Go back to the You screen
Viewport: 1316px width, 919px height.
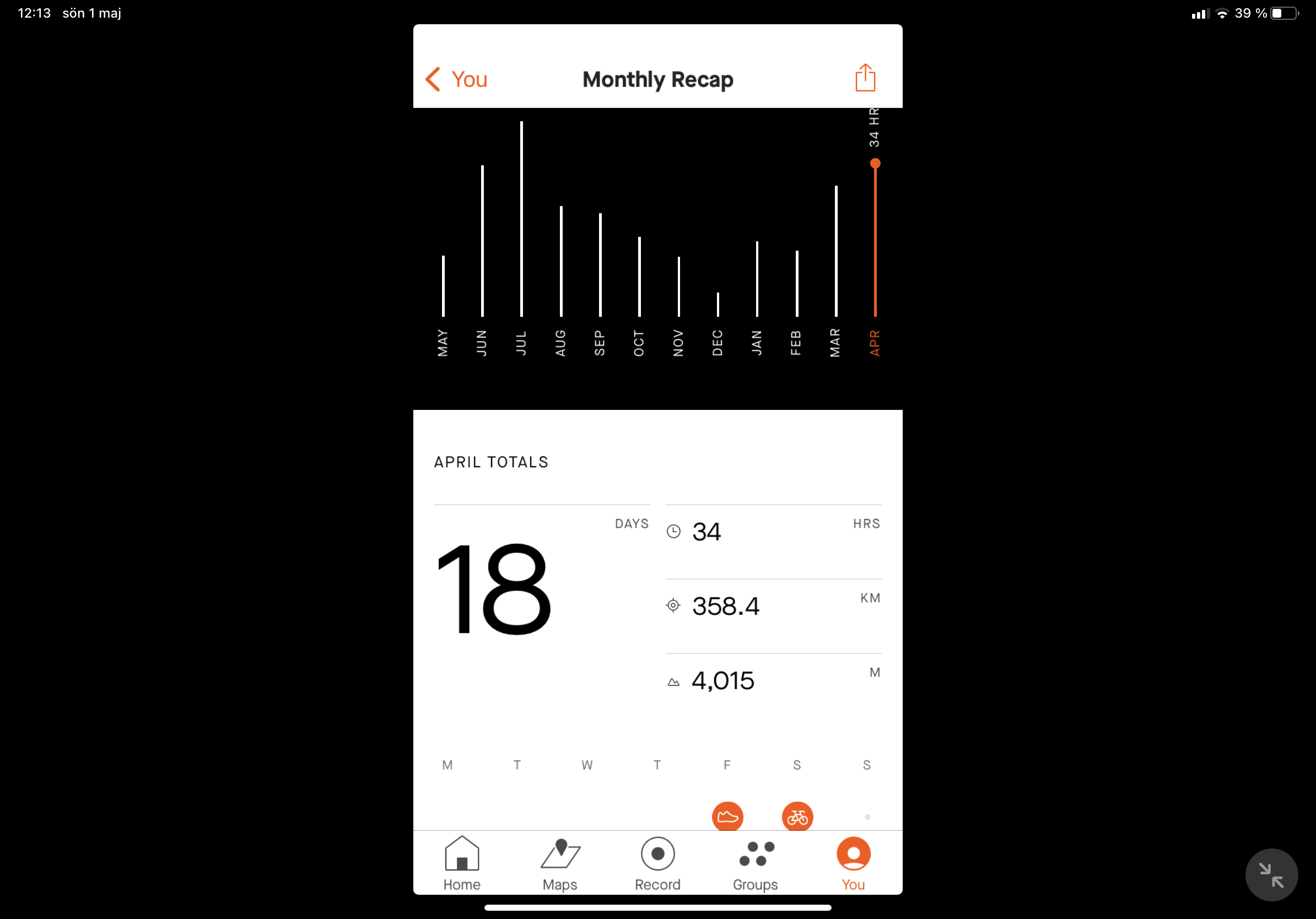(456, 79)
